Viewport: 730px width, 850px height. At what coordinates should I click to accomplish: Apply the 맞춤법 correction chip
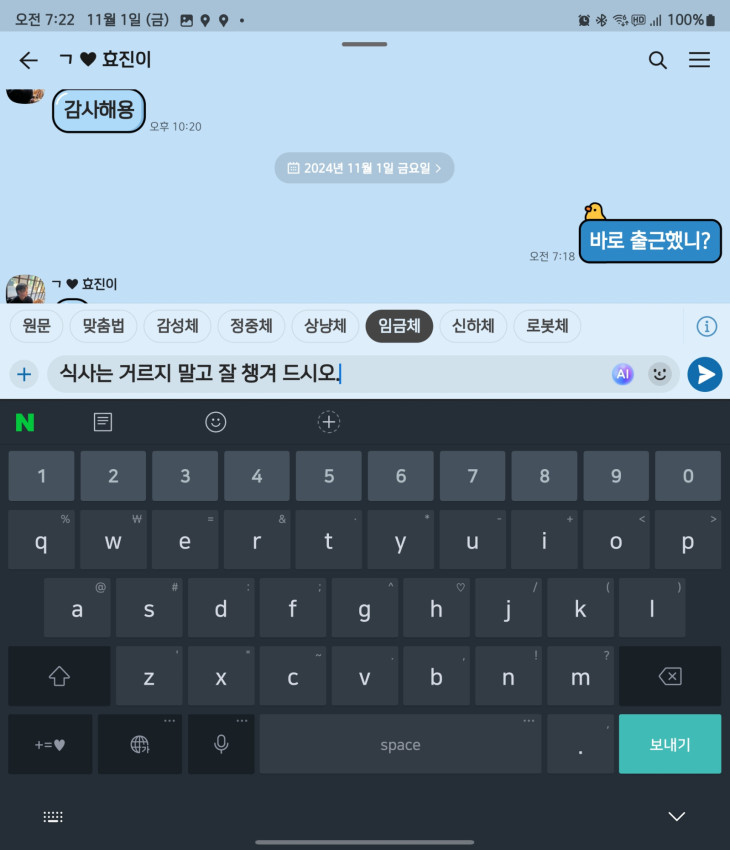click(x=103, y=326)
